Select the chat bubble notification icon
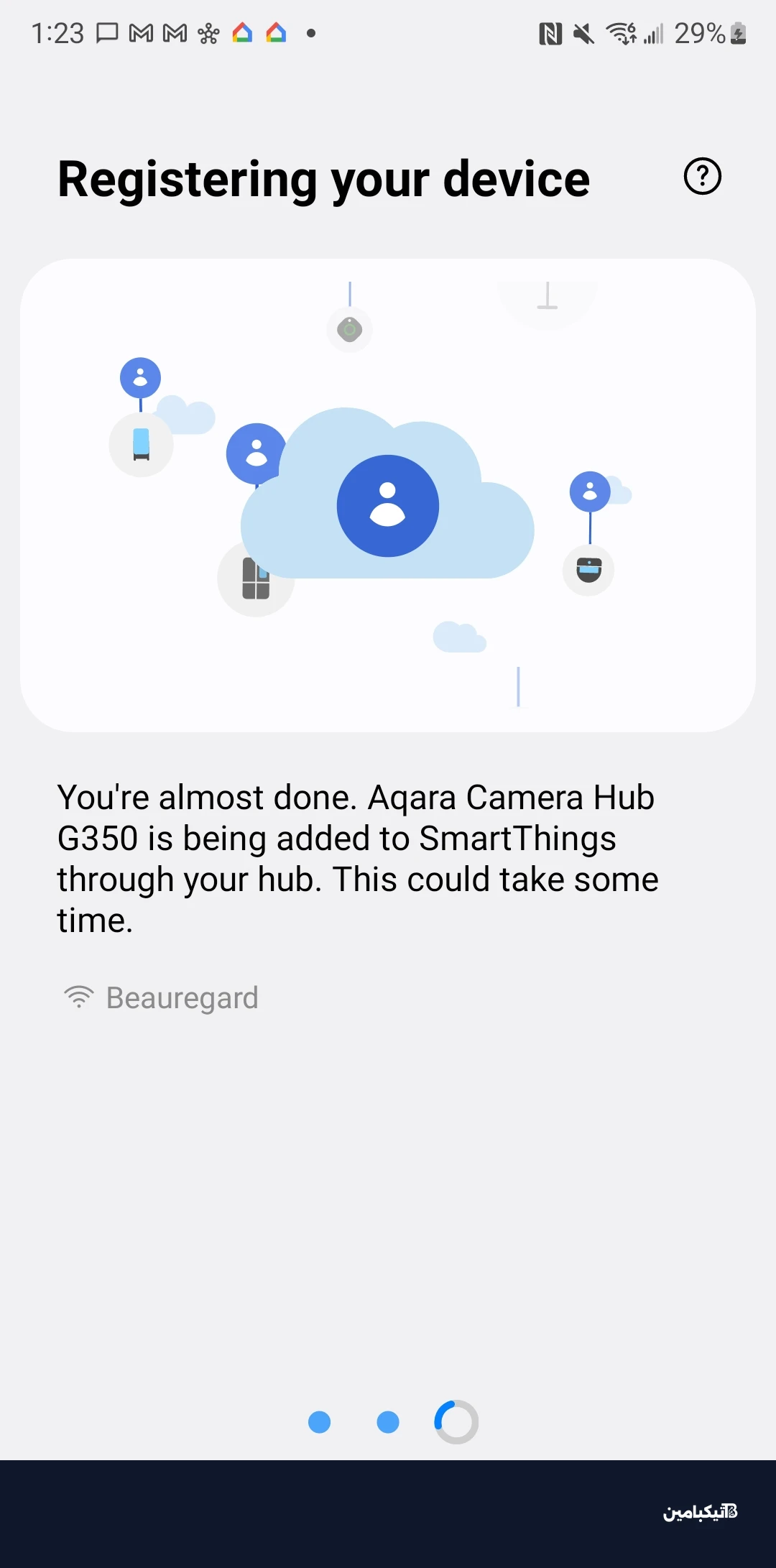 click(x=108, y=33)
